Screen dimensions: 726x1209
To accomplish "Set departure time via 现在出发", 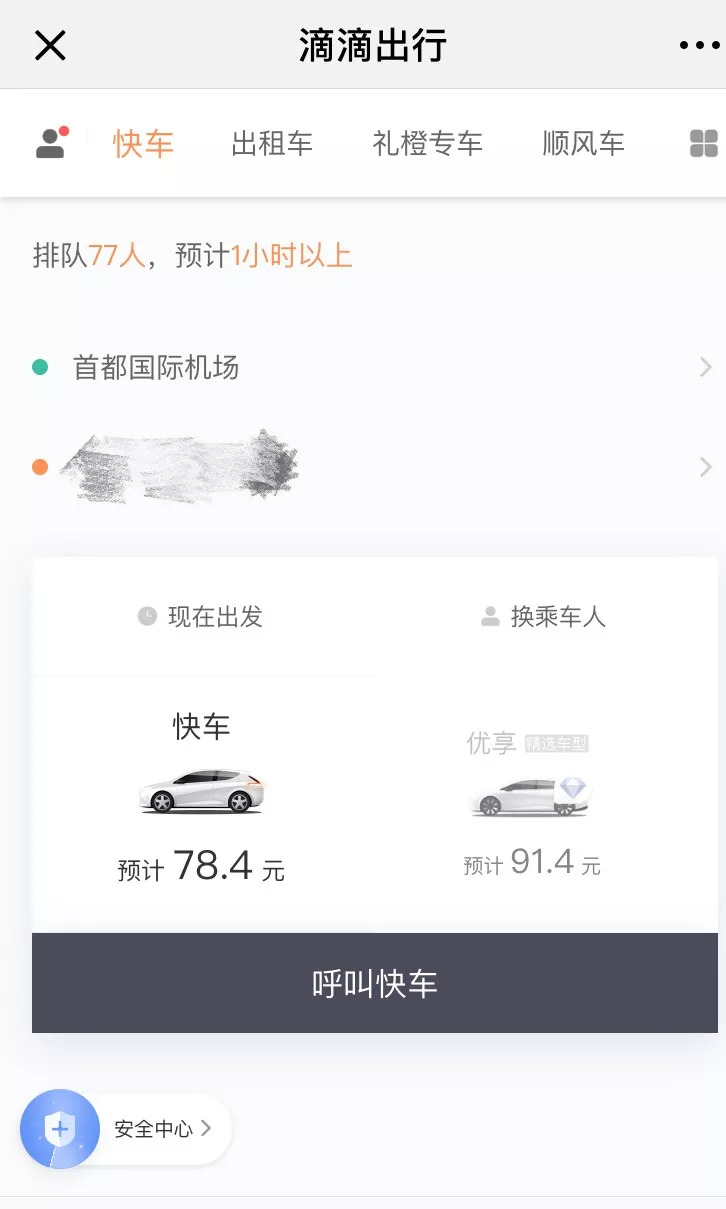I will point(202,617).
